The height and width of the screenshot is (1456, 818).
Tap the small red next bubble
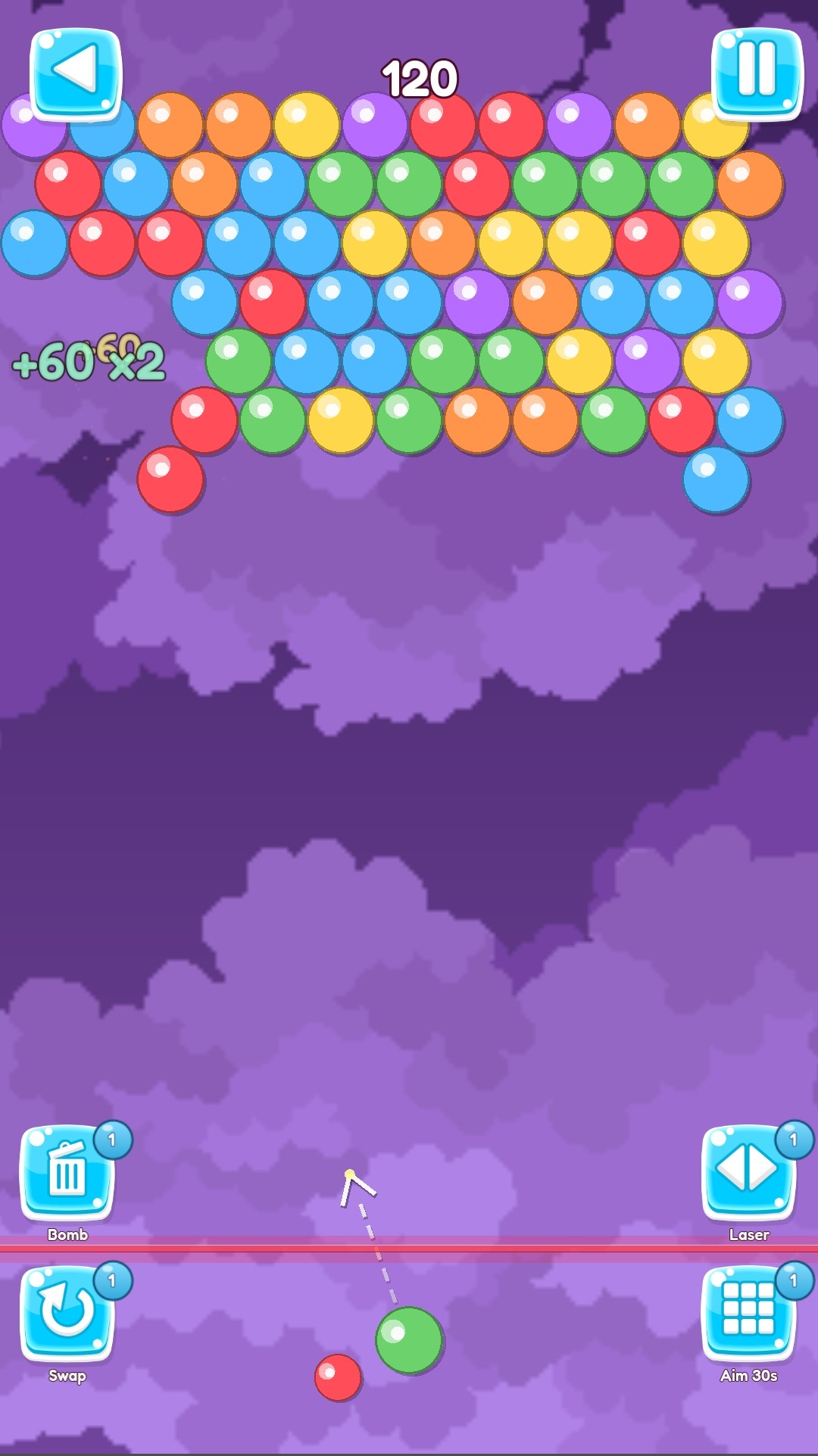[x=338, y=1377]
